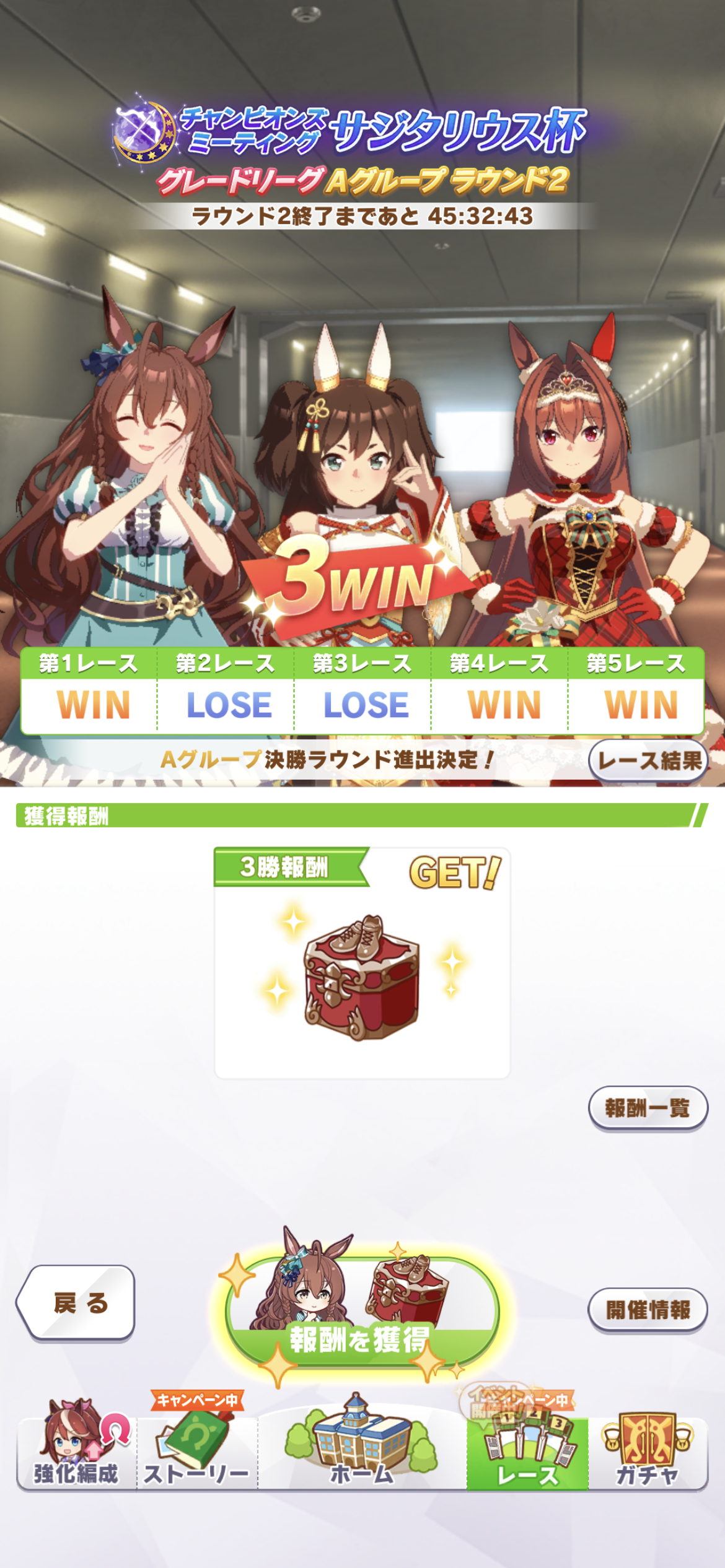
Task: Open the ガチャ gacha tab
Action: [647, 1453]
